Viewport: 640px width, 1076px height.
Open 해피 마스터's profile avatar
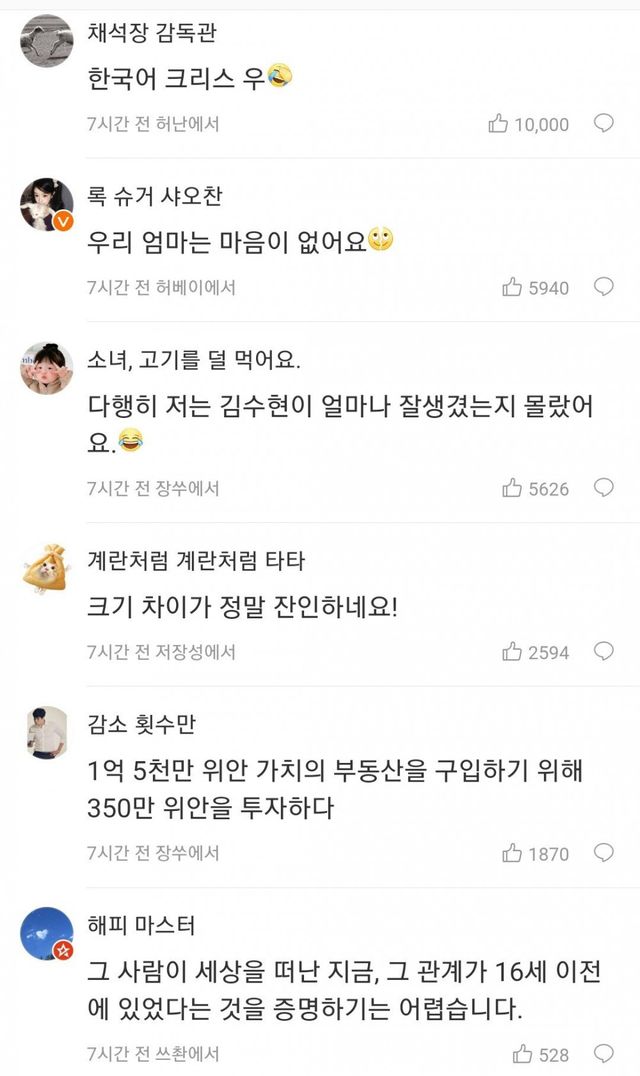coord(46,934)
